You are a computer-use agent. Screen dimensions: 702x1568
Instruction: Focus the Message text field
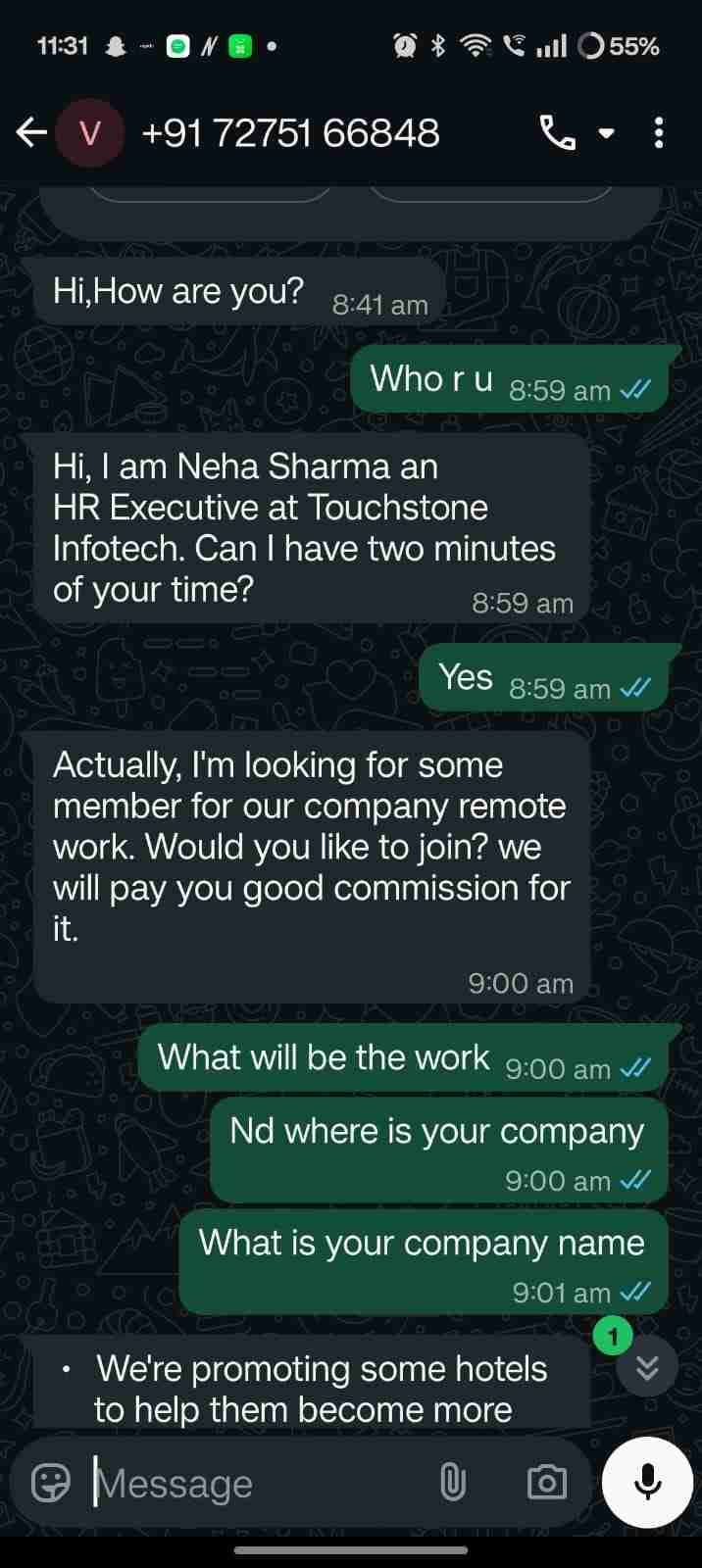255,1483
